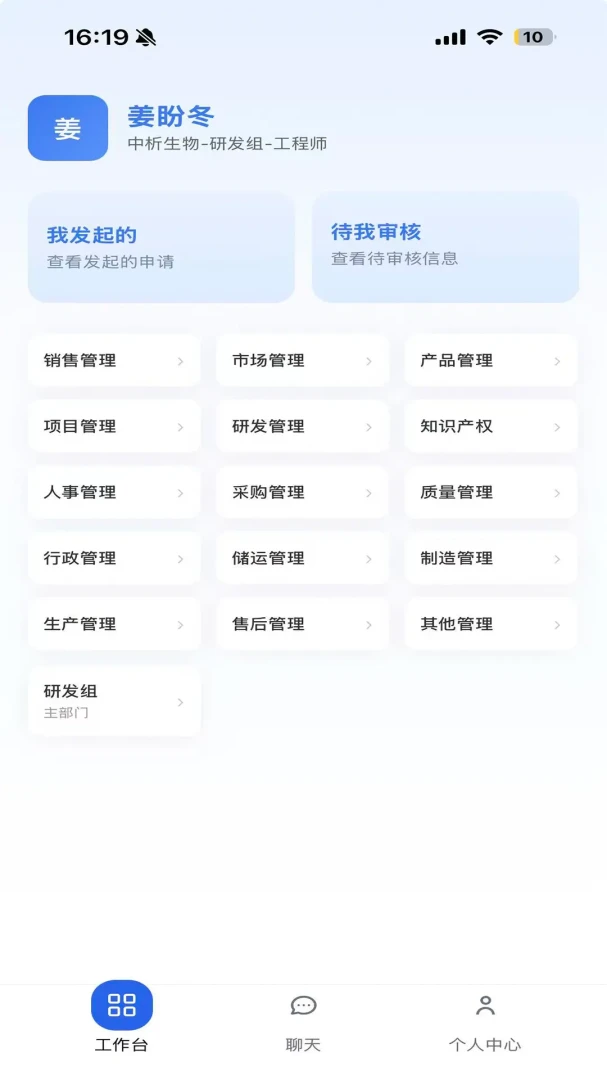The image size is (607, 1080).
Task: Open 制造管理
Action: 491,558
